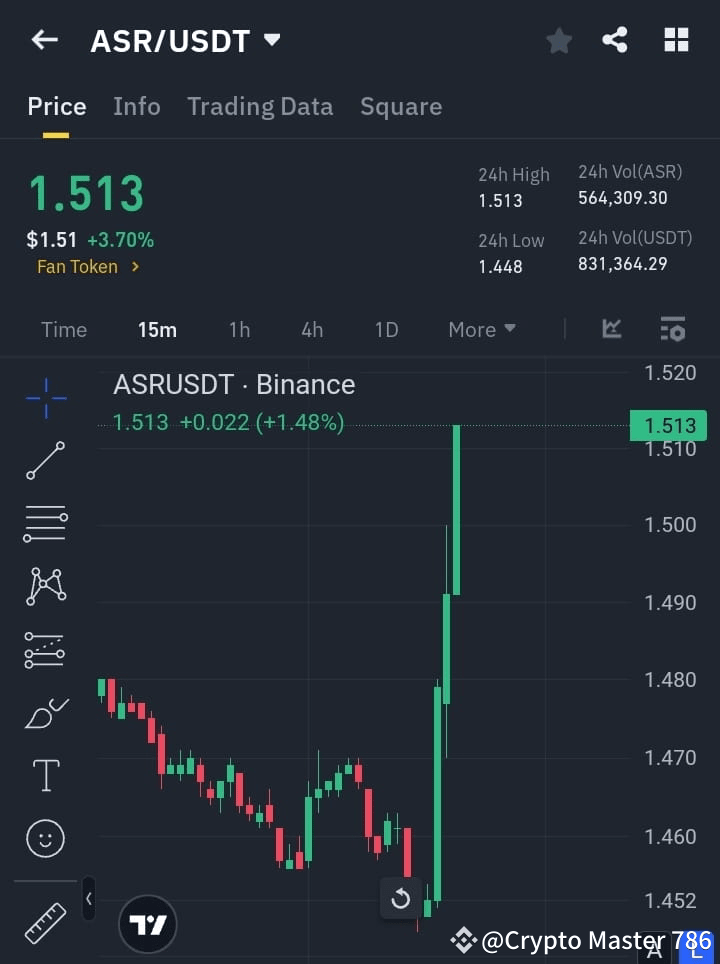Select the XABCD pattern tool
Image resolution: width=720 pixels, height=964 pixels.
click(45, 587)
